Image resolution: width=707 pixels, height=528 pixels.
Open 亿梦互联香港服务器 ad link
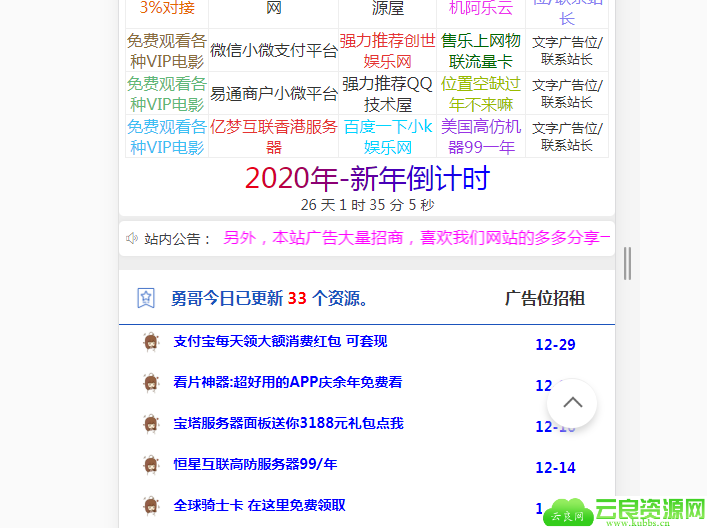[x=274, y=137]
